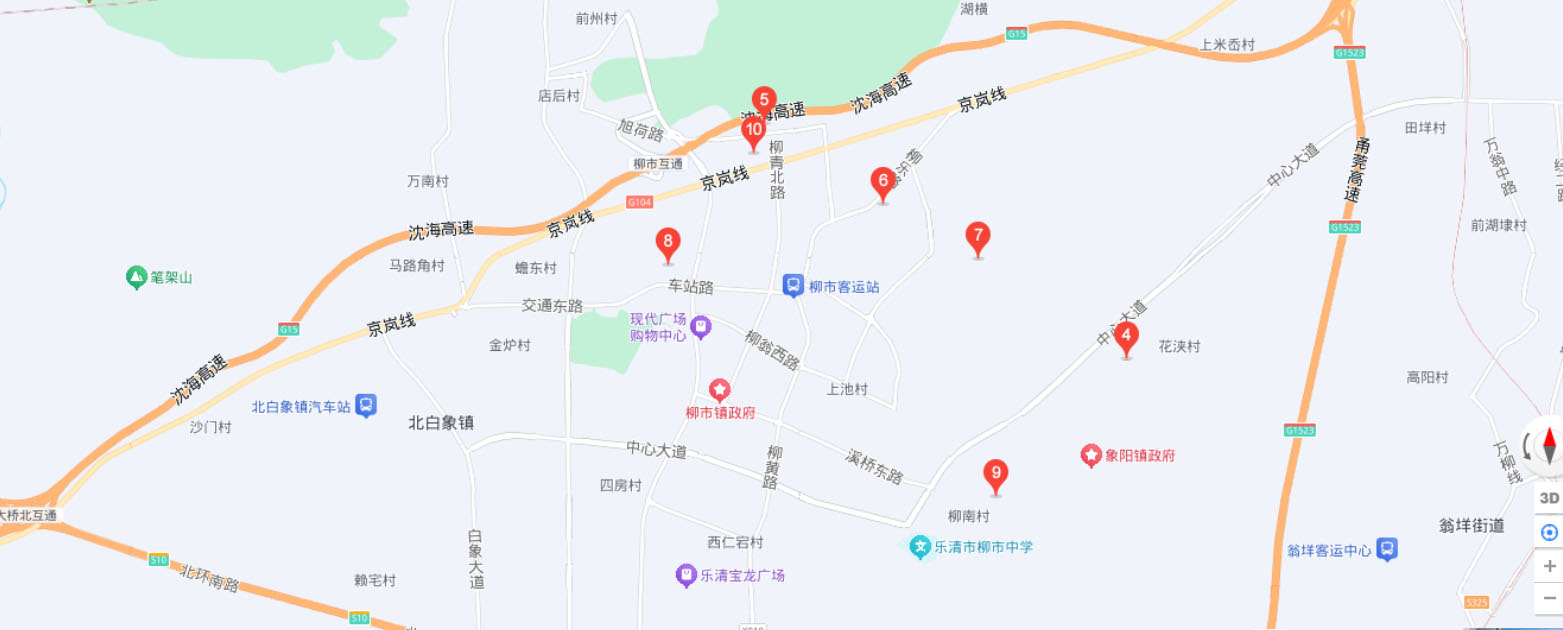Switch map to 3D view
Image resolution: width=1563 pixels, height=630 pixels.
pyautogui.click(x=1549, y=498)
